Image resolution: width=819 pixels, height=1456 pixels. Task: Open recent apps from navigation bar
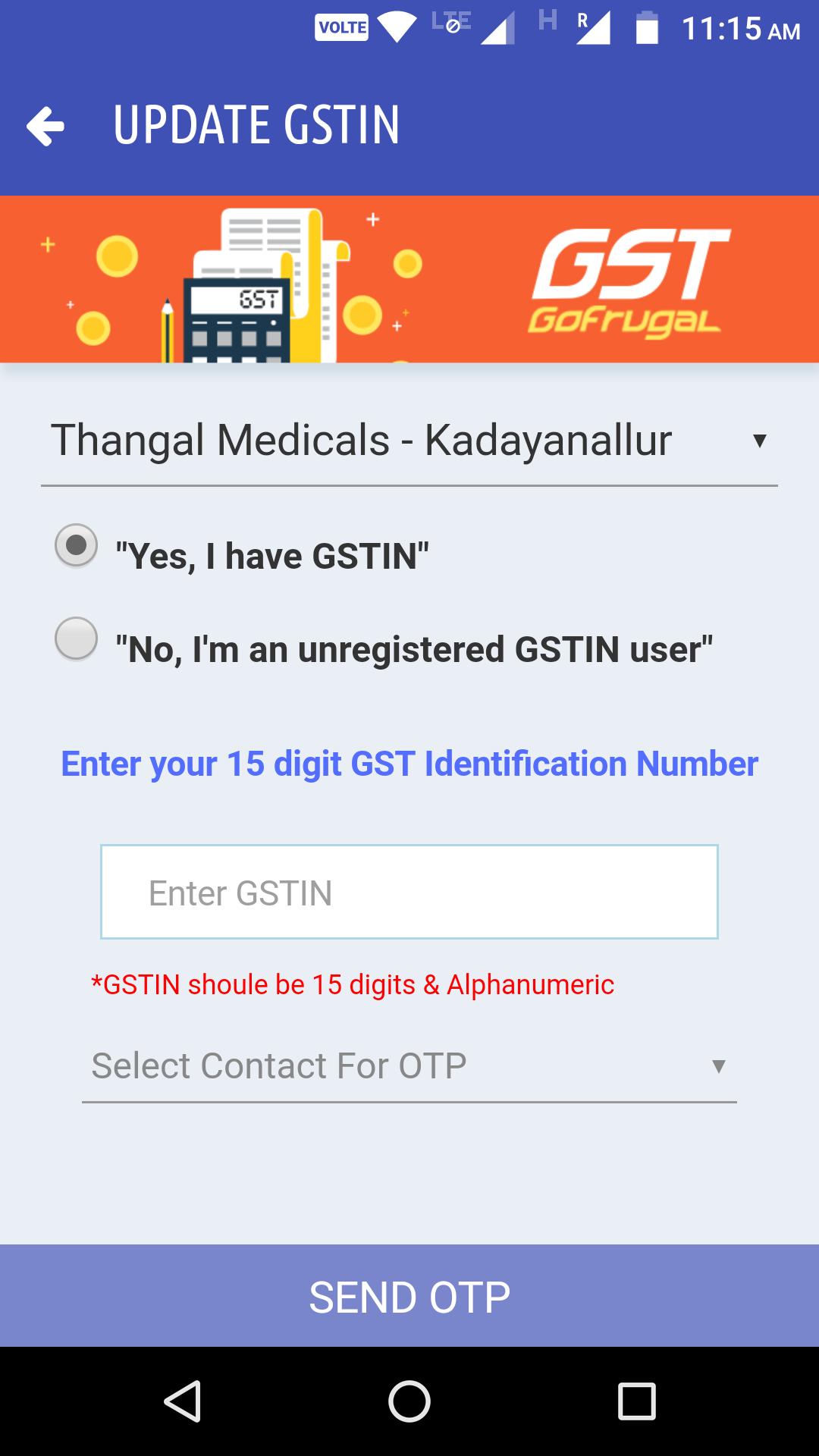click(x=636, y=1401)
